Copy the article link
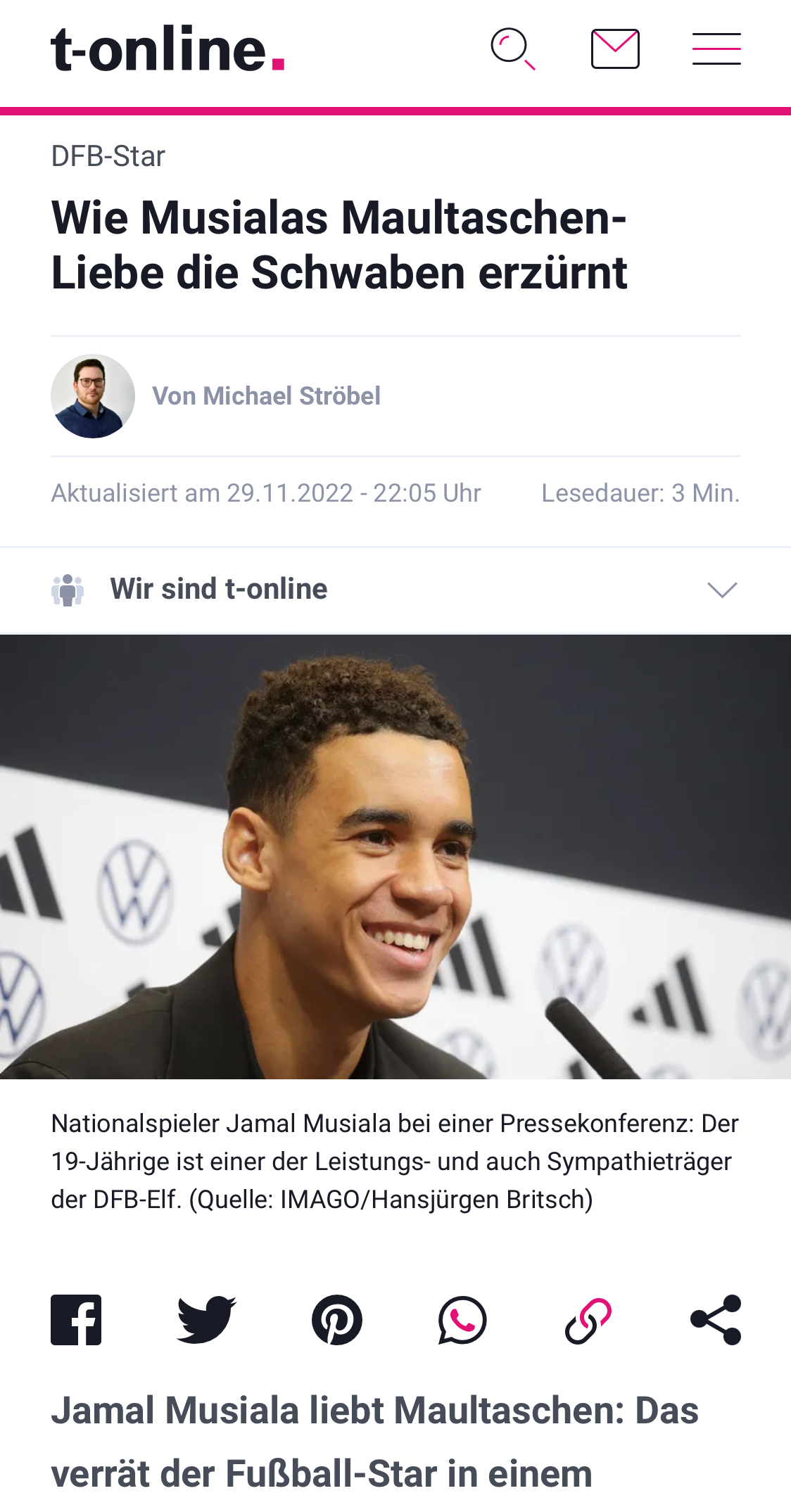791x1512 pixels. click(588, 1320)
